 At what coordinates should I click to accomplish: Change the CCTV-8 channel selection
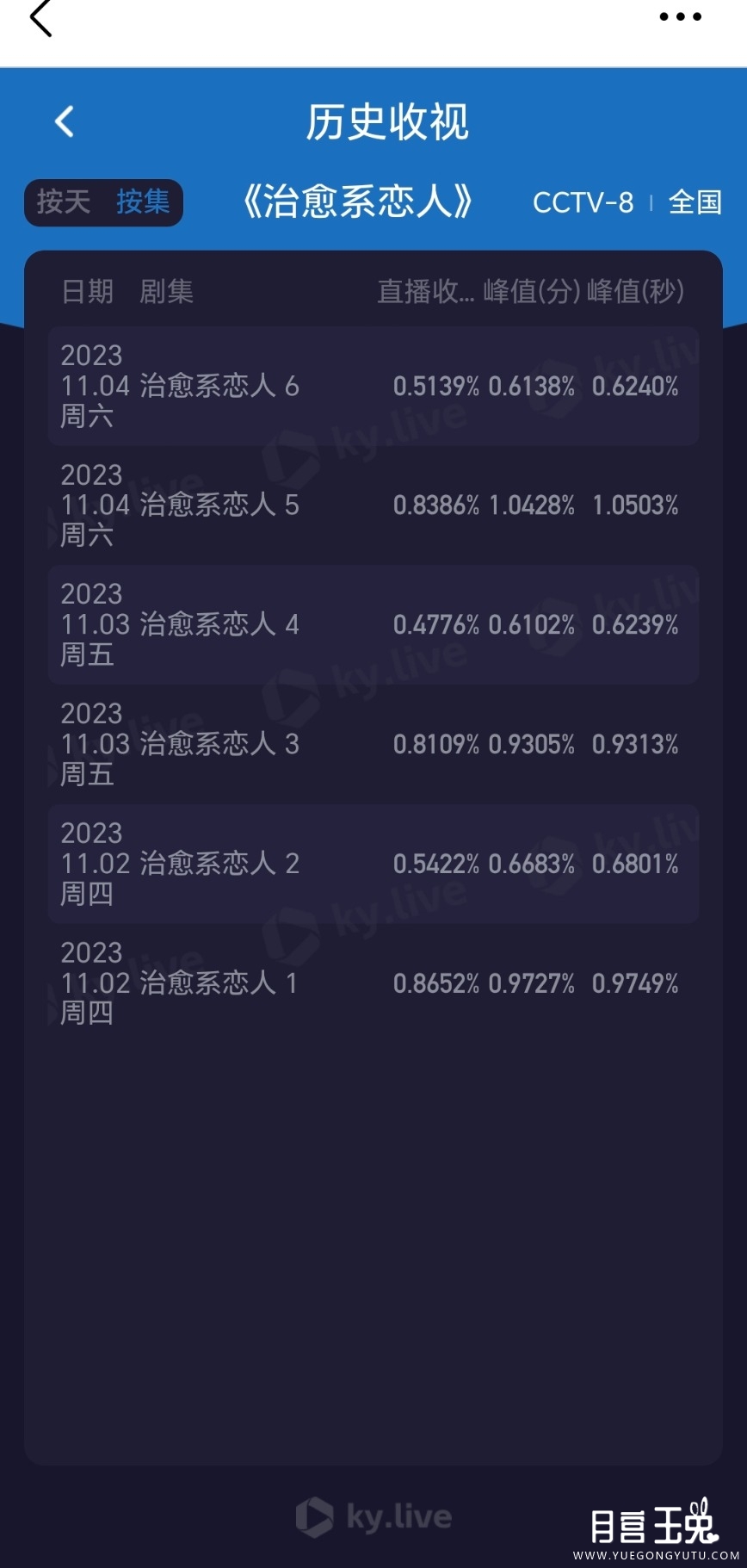point(583,203)
